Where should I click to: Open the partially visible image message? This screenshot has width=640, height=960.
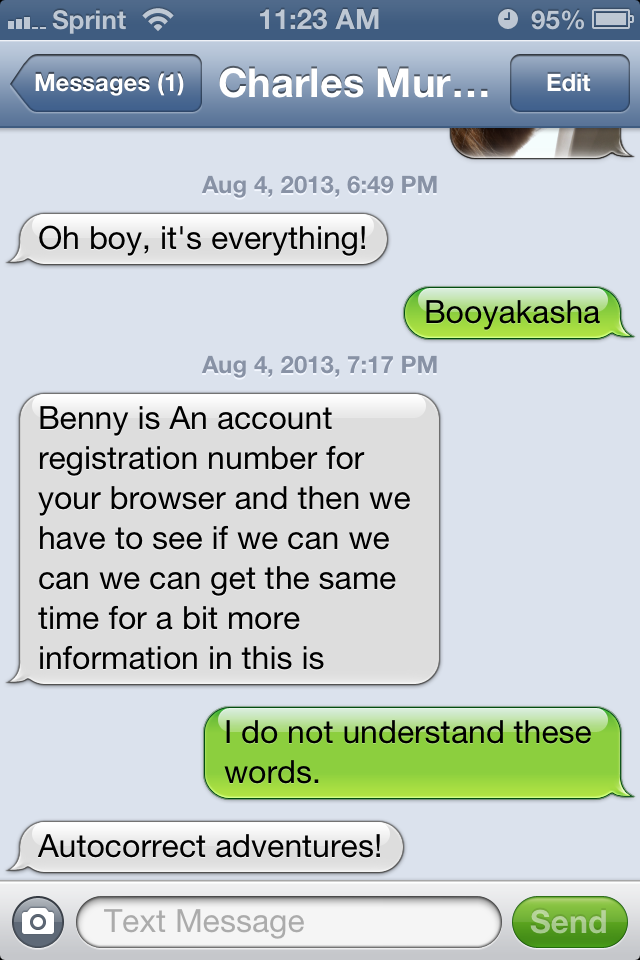coord(540,143)
